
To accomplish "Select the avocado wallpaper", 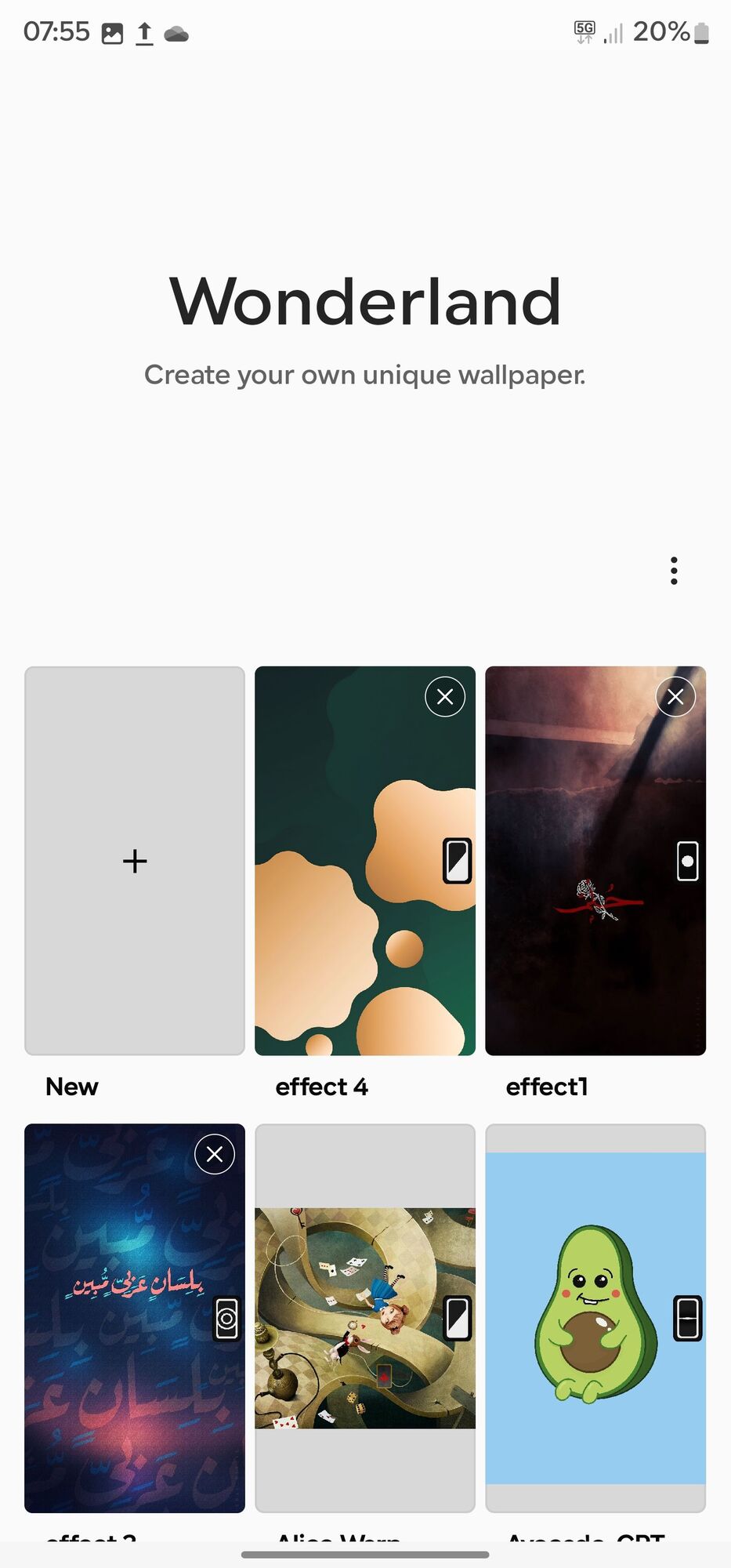I will click(x=595, y=1317).
